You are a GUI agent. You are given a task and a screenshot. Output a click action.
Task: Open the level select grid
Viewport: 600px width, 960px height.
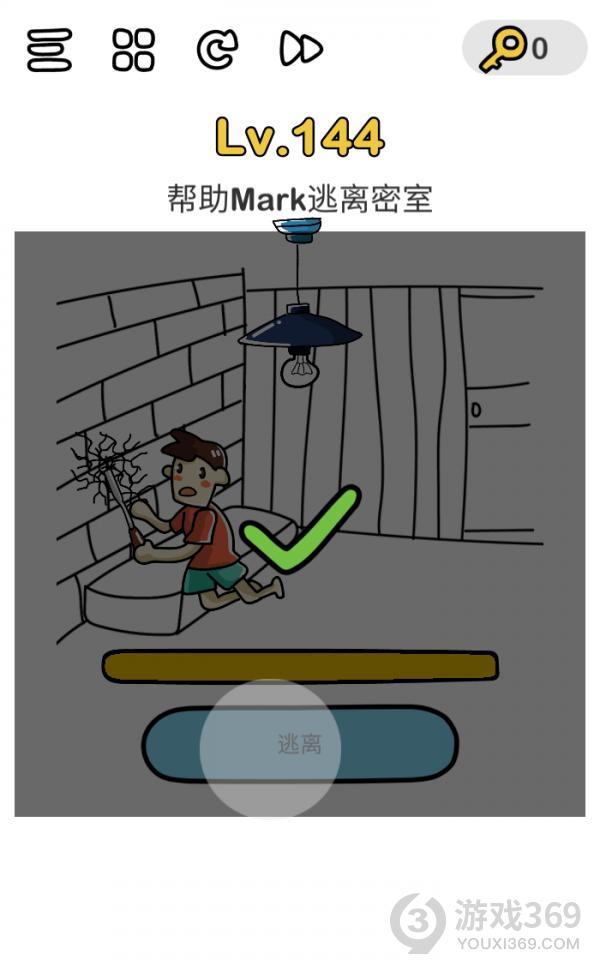click(x=133, y=49)
